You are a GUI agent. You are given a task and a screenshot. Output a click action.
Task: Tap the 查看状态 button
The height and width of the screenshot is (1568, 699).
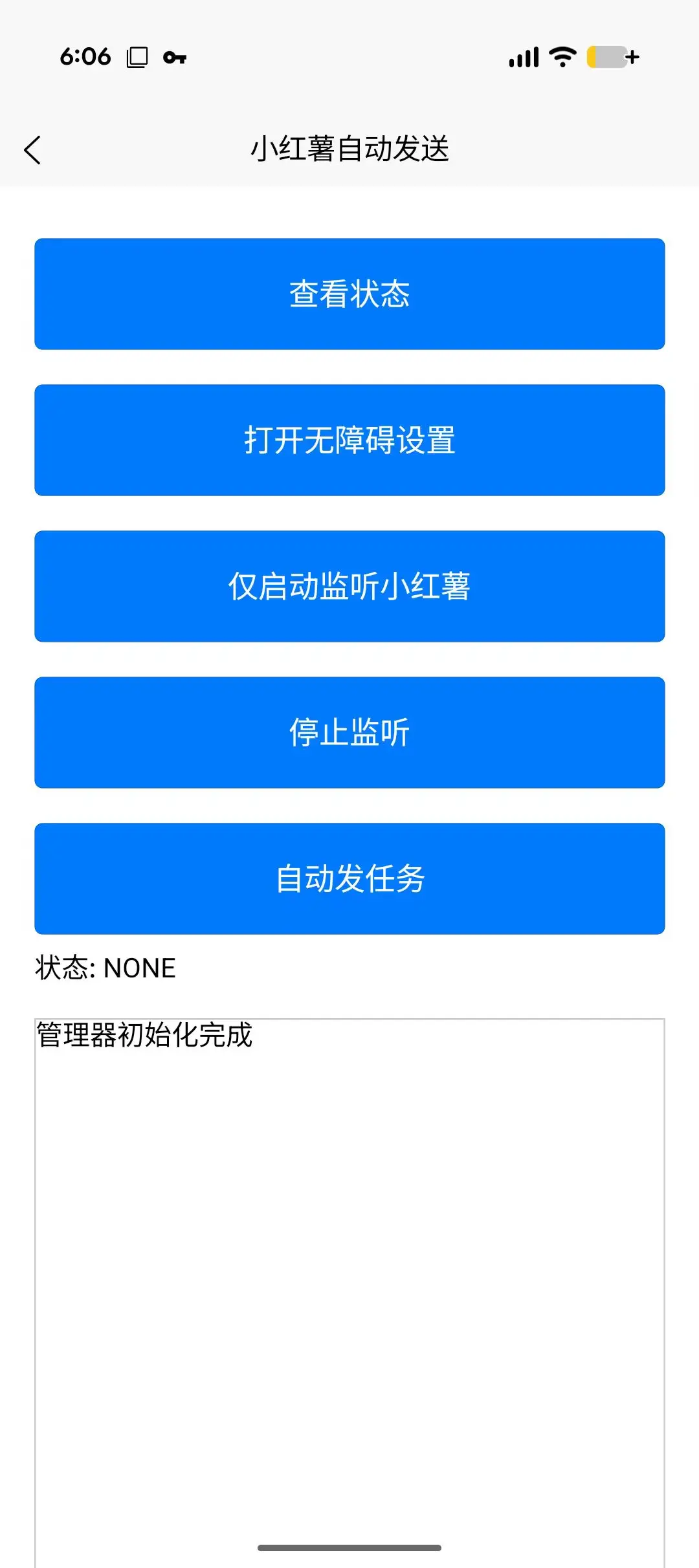(349, 294)
